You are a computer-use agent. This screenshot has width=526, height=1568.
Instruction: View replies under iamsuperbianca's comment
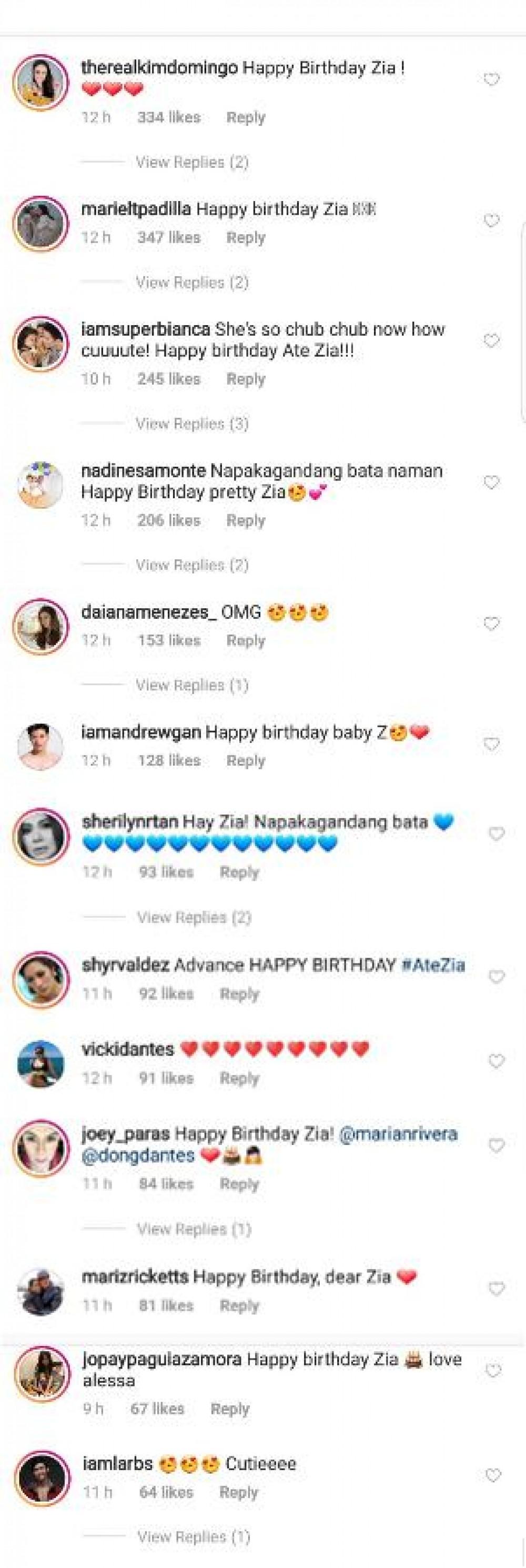point(192,424)
